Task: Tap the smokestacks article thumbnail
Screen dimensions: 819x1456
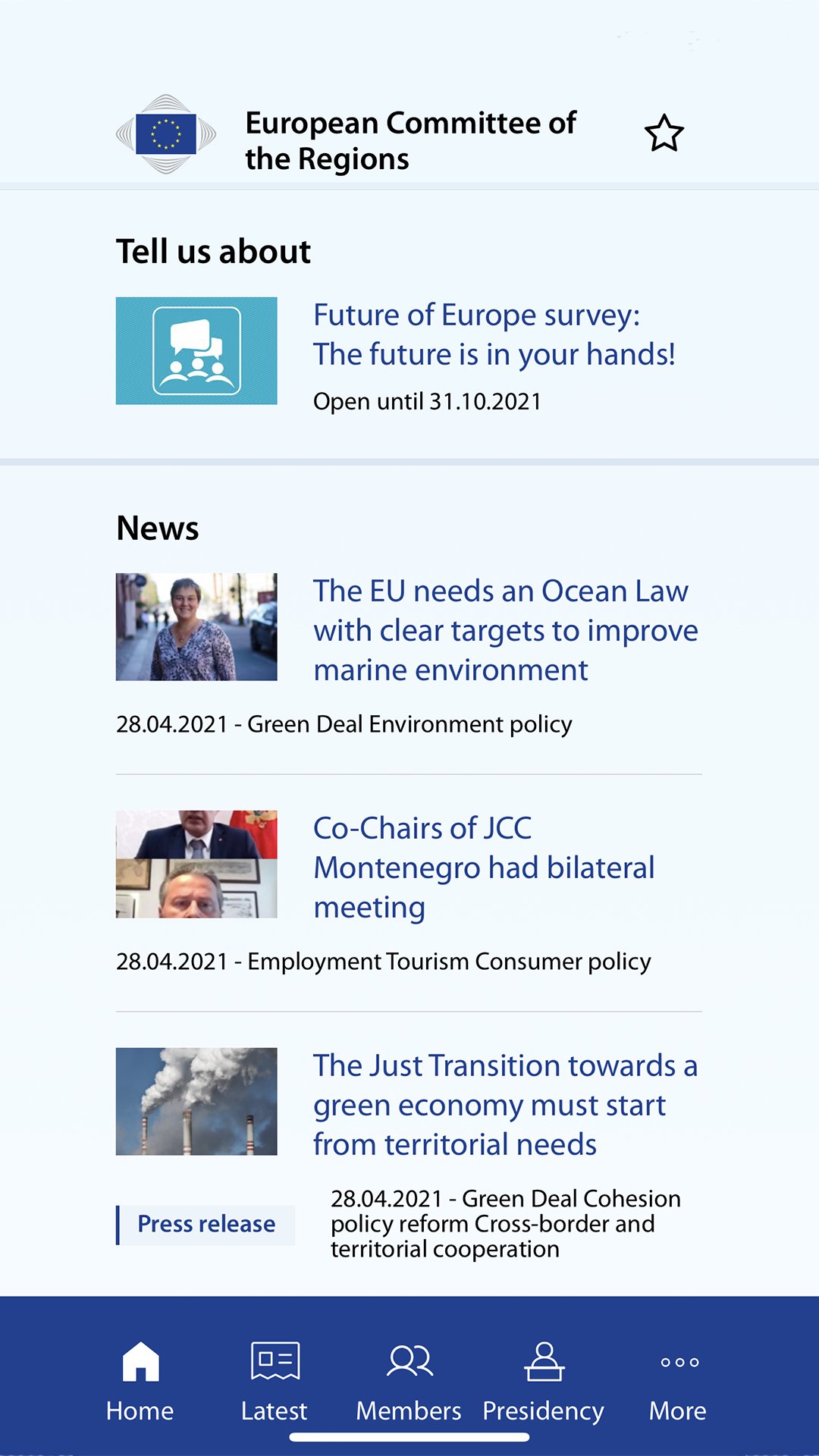Action: [196, 1101]
